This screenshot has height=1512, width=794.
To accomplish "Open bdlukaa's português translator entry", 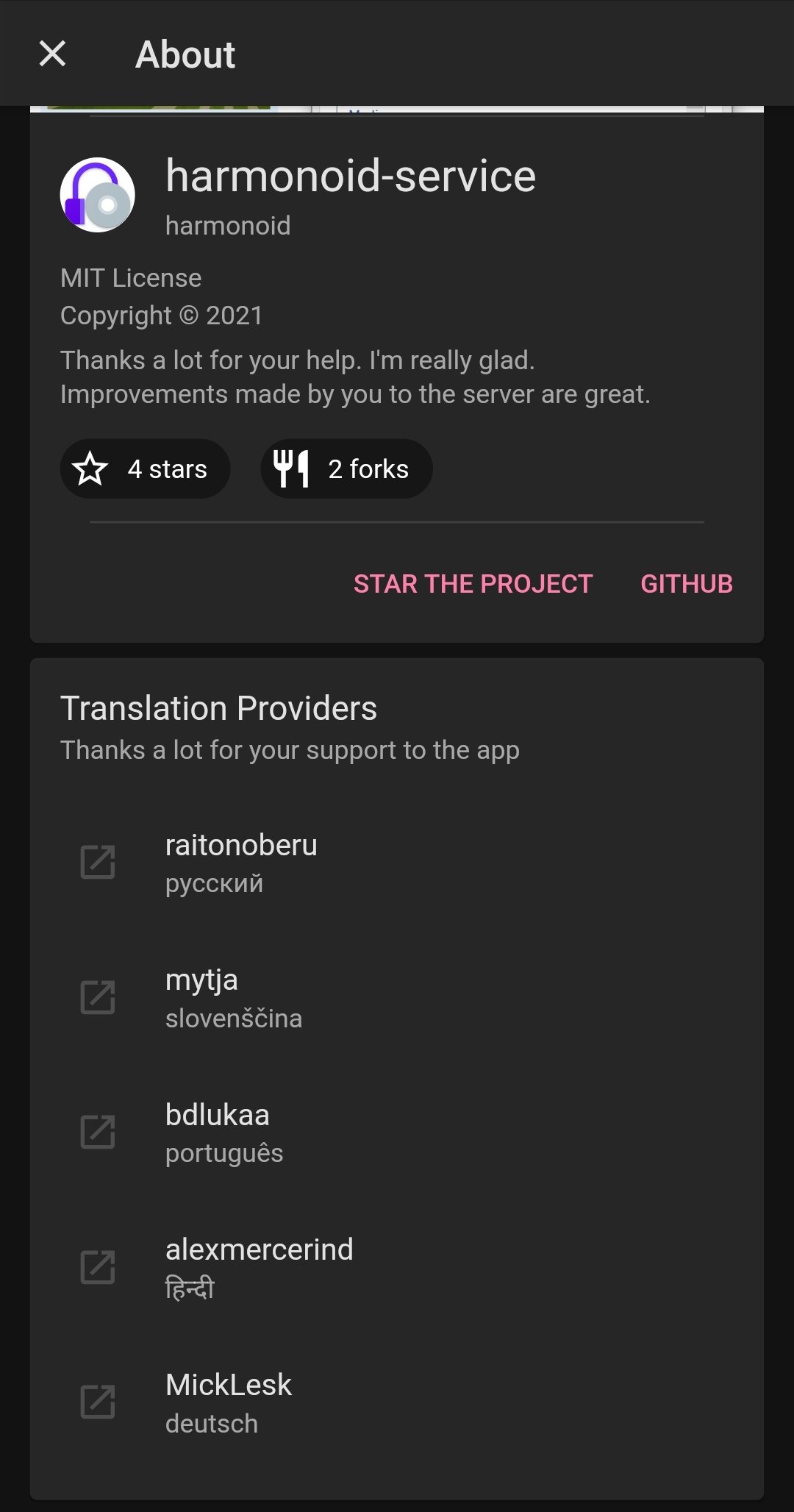I will (397, 1133).
